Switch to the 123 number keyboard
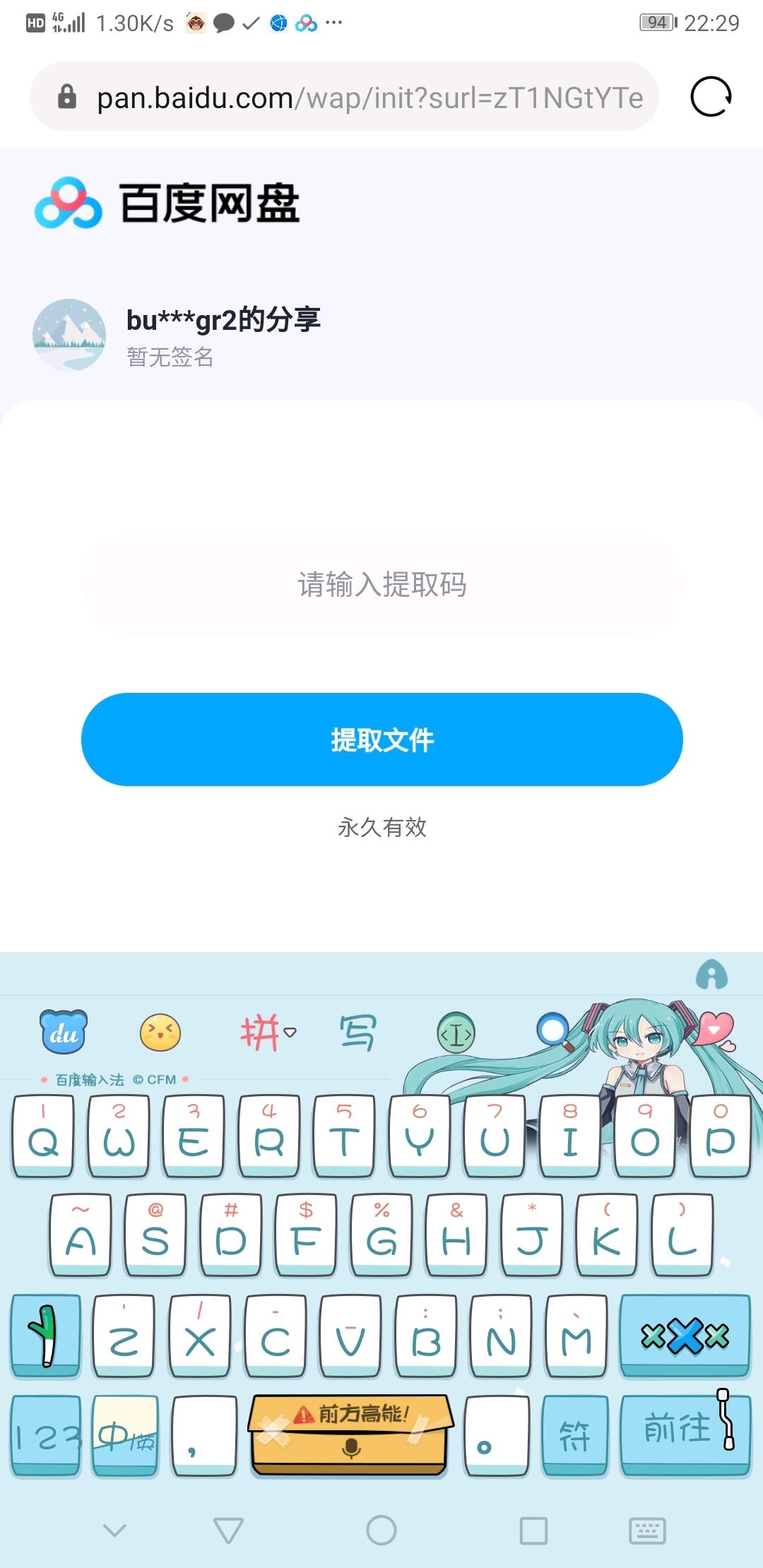Viewport: 763px width, 1568px height. tap(46, 1435)
